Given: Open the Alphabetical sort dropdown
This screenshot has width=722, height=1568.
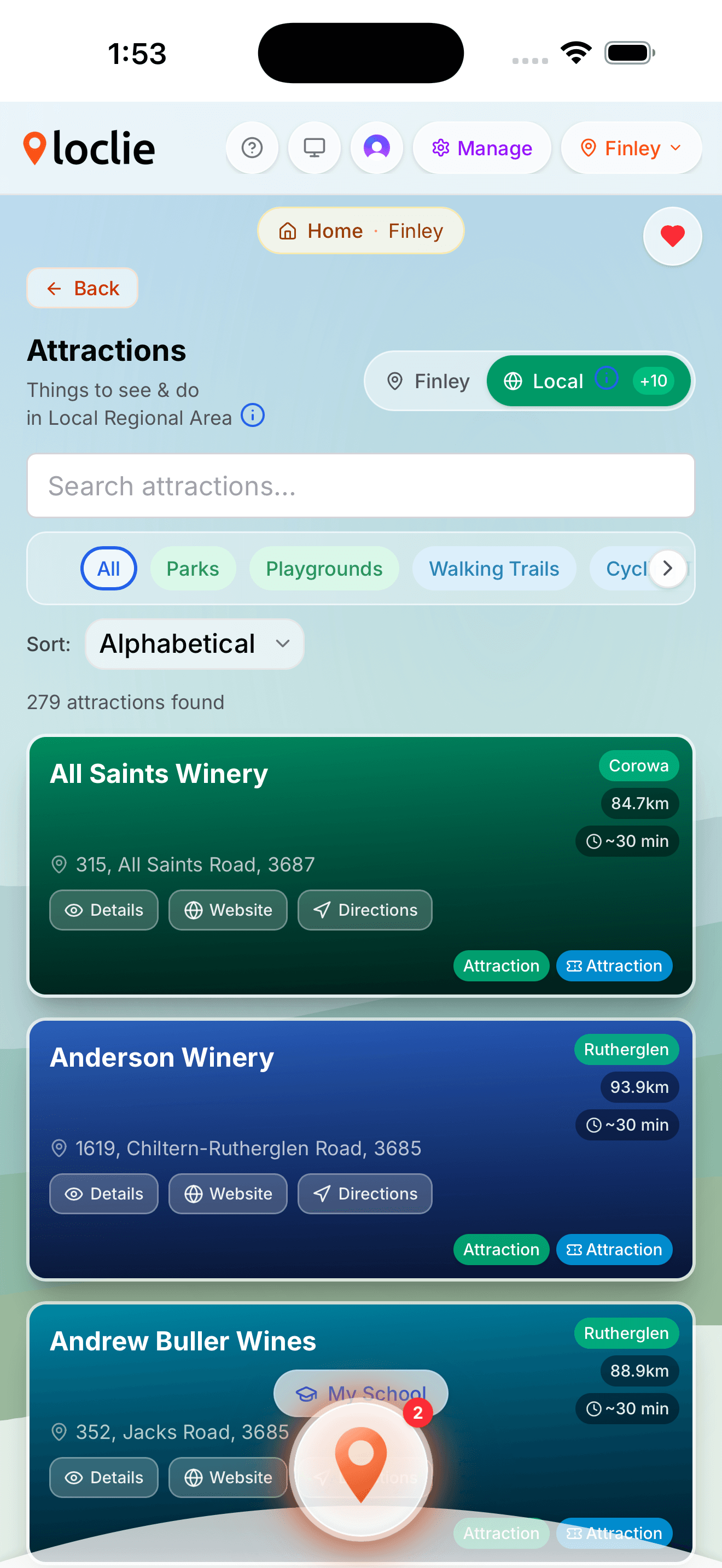Looking at the screenshot, I should [x=194, y=644].
